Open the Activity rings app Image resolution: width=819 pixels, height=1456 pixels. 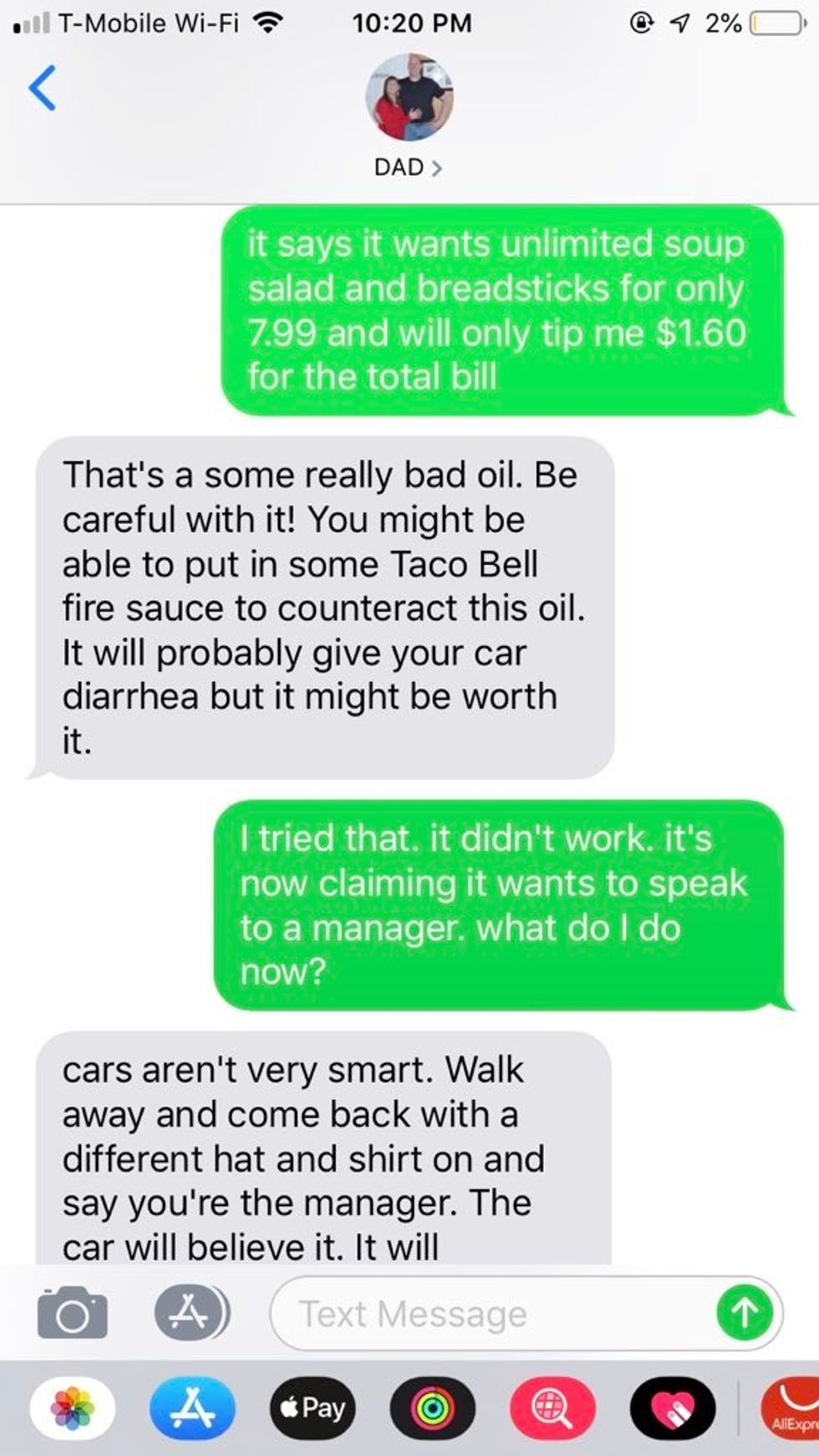tap(432, 1408)
